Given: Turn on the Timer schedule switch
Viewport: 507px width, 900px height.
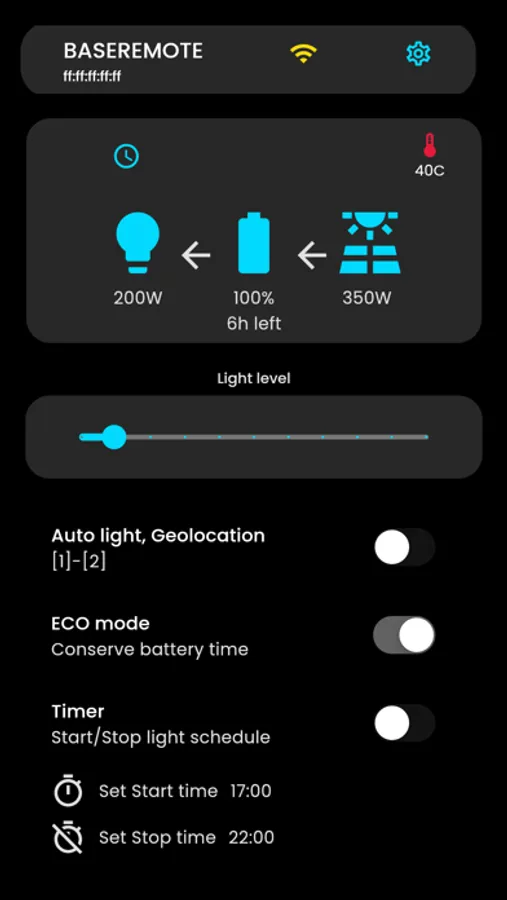Looking at the screenshot, I should point(404,723).
